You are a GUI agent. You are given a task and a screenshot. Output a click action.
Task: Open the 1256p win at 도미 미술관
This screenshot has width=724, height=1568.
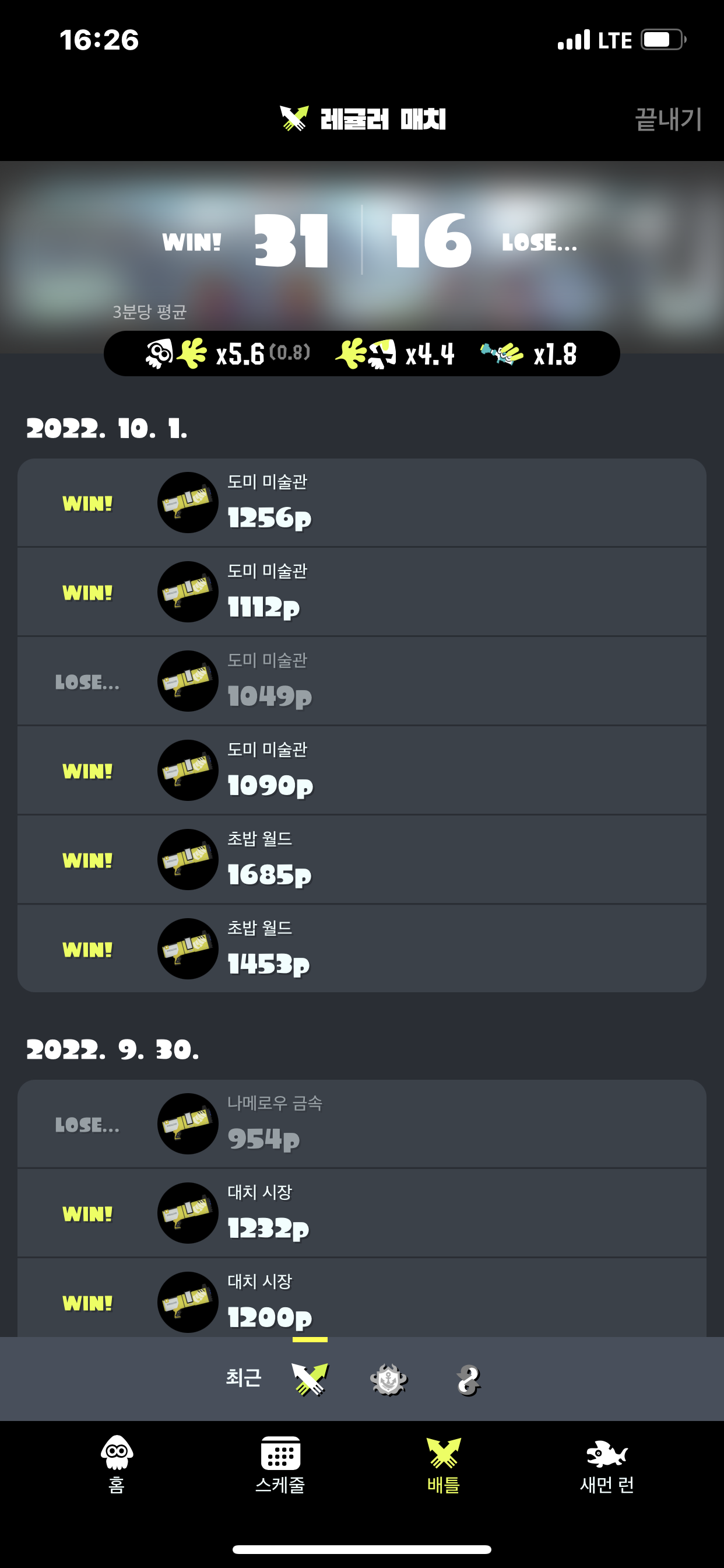(x=361, y=503)
